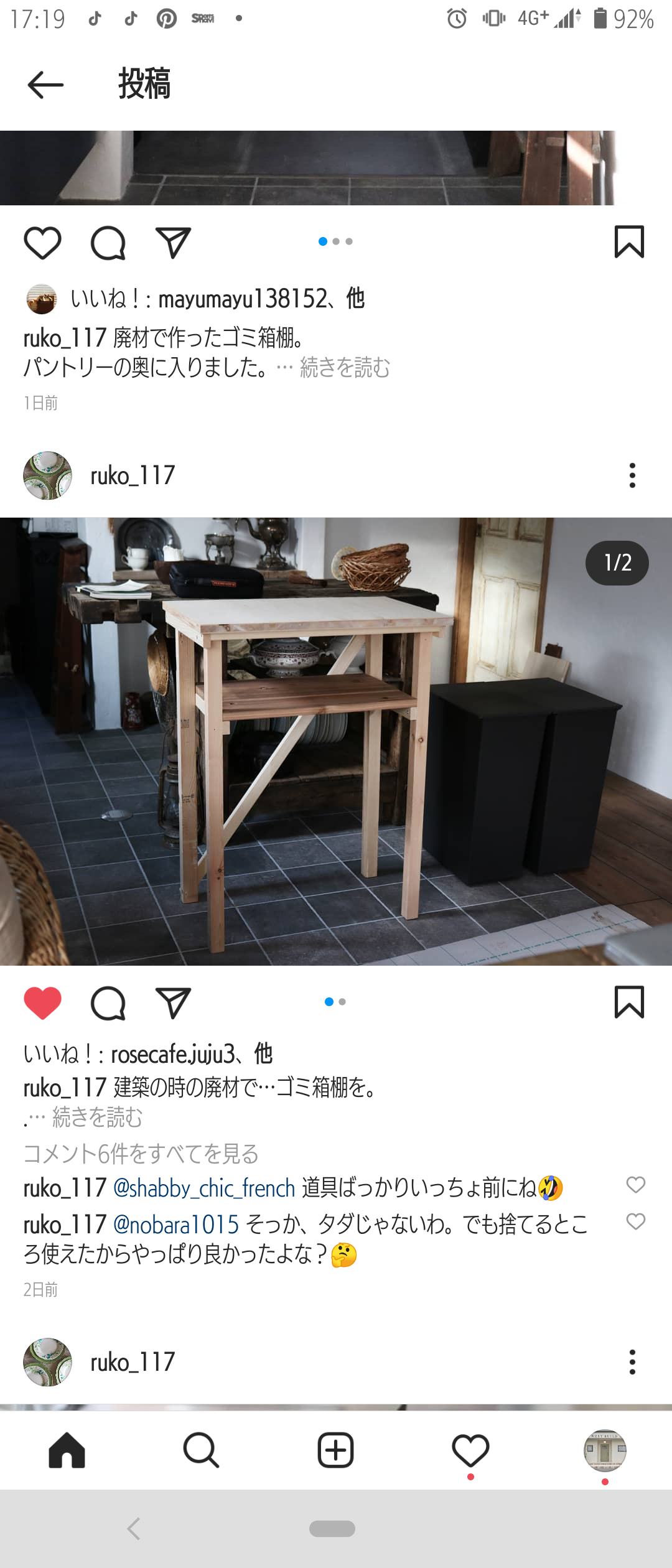
Task: Create a new post with the plus tab
Action: click(335, 1450)
